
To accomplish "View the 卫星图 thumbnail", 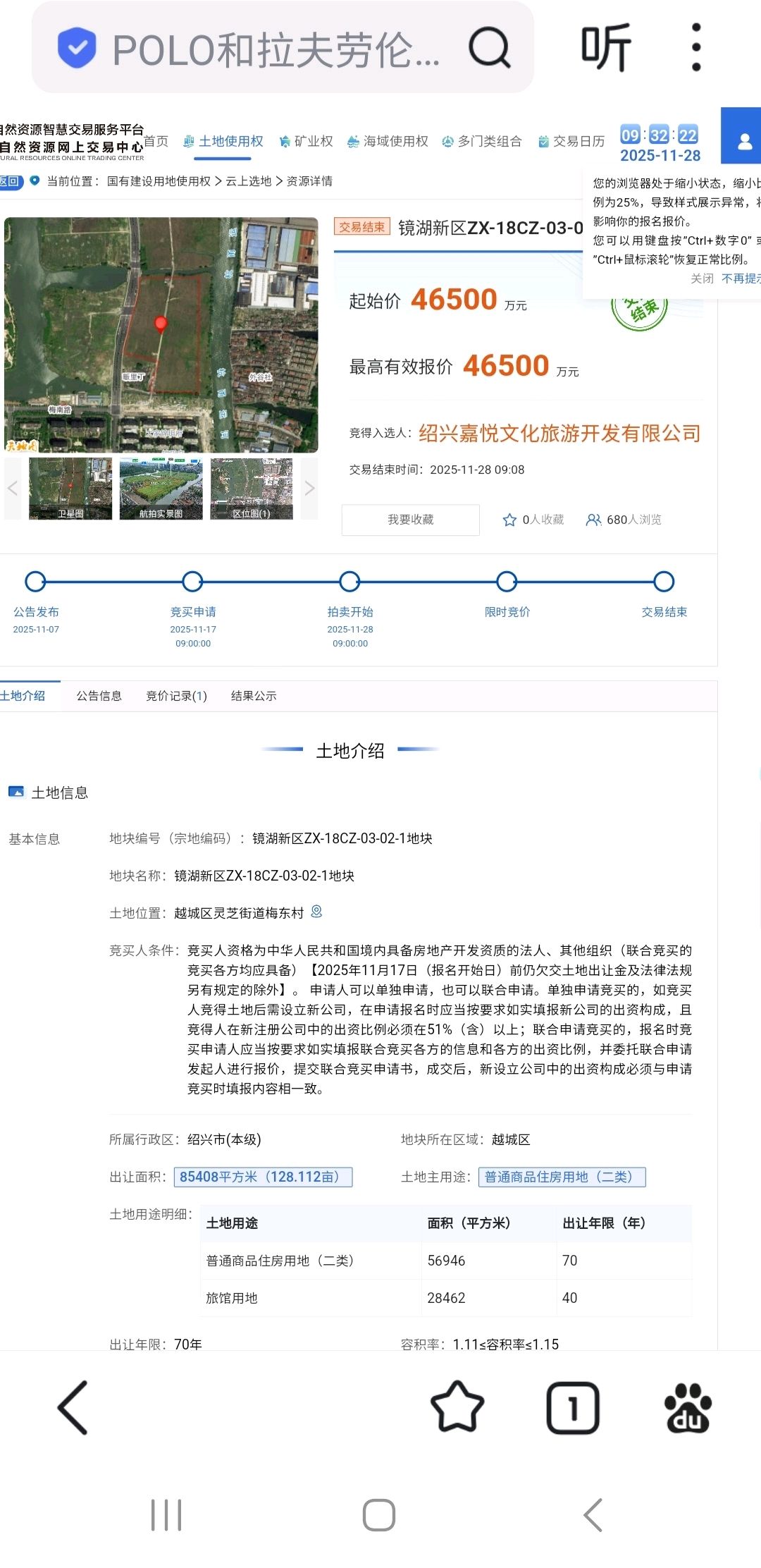I will point(70,489).
